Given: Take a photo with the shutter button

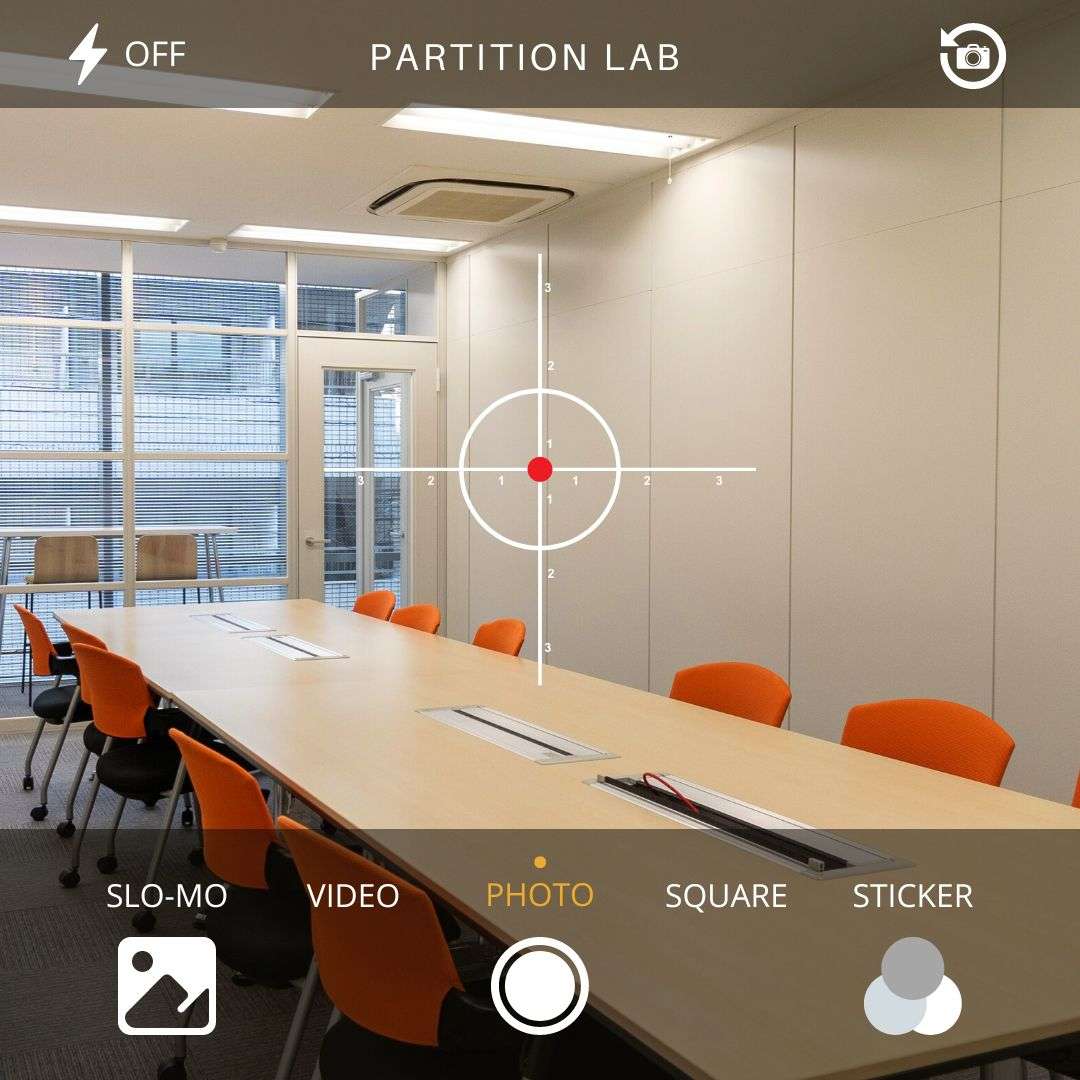Looking at the screenshot, I should [x=540, y=985].
